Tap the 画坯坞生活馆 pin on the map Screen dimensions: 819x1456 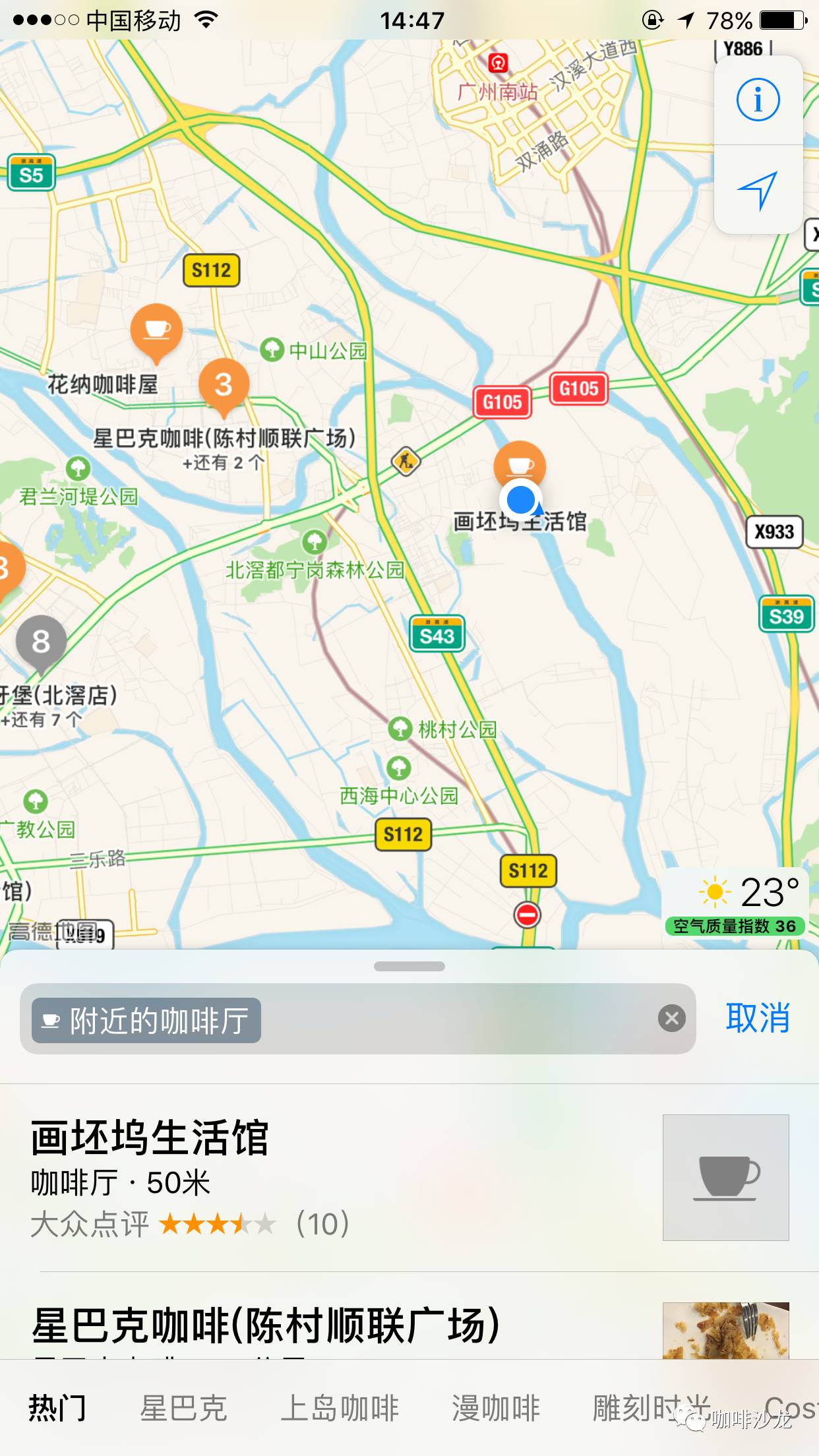point(520,464)
